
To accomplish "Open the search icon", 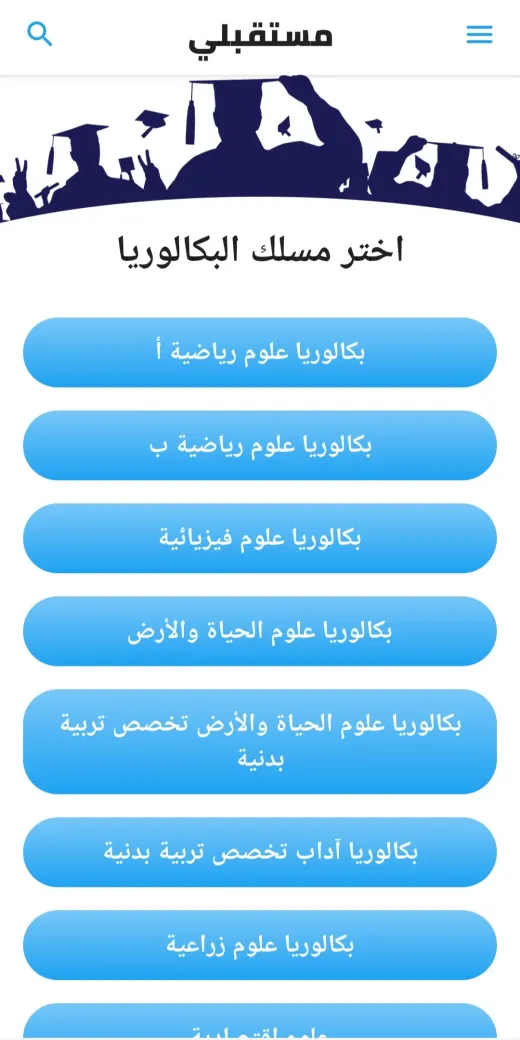I will point(40,34).
